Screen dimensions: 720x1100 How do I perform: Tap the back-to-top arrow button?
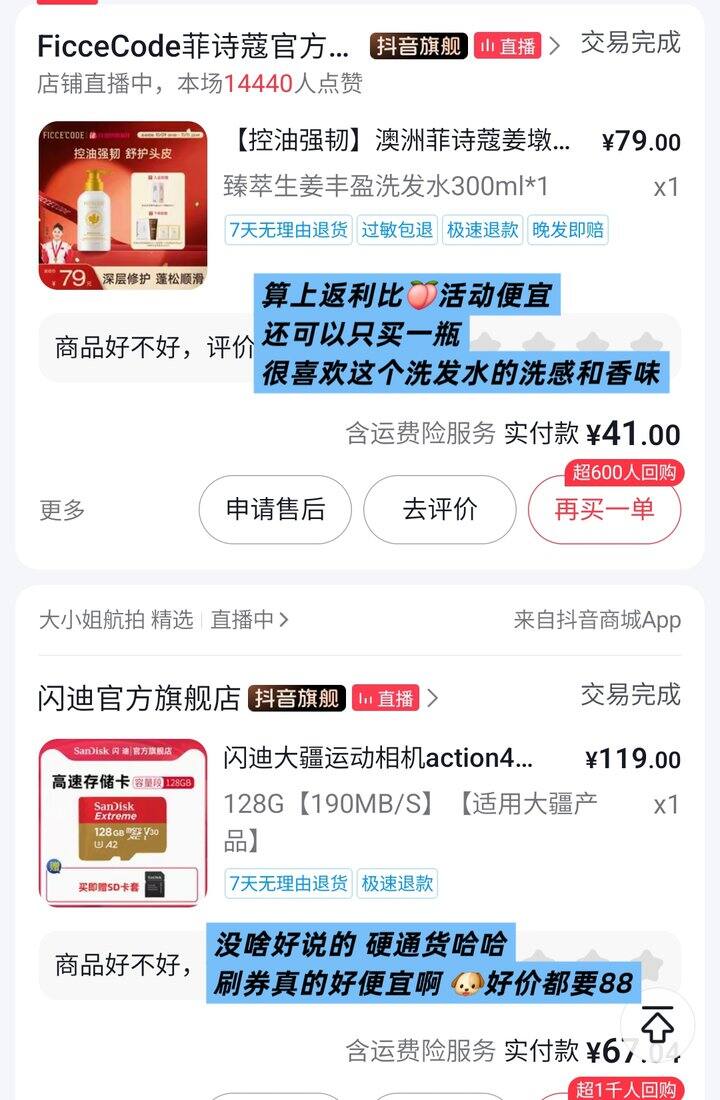[x=657, y=1024]
